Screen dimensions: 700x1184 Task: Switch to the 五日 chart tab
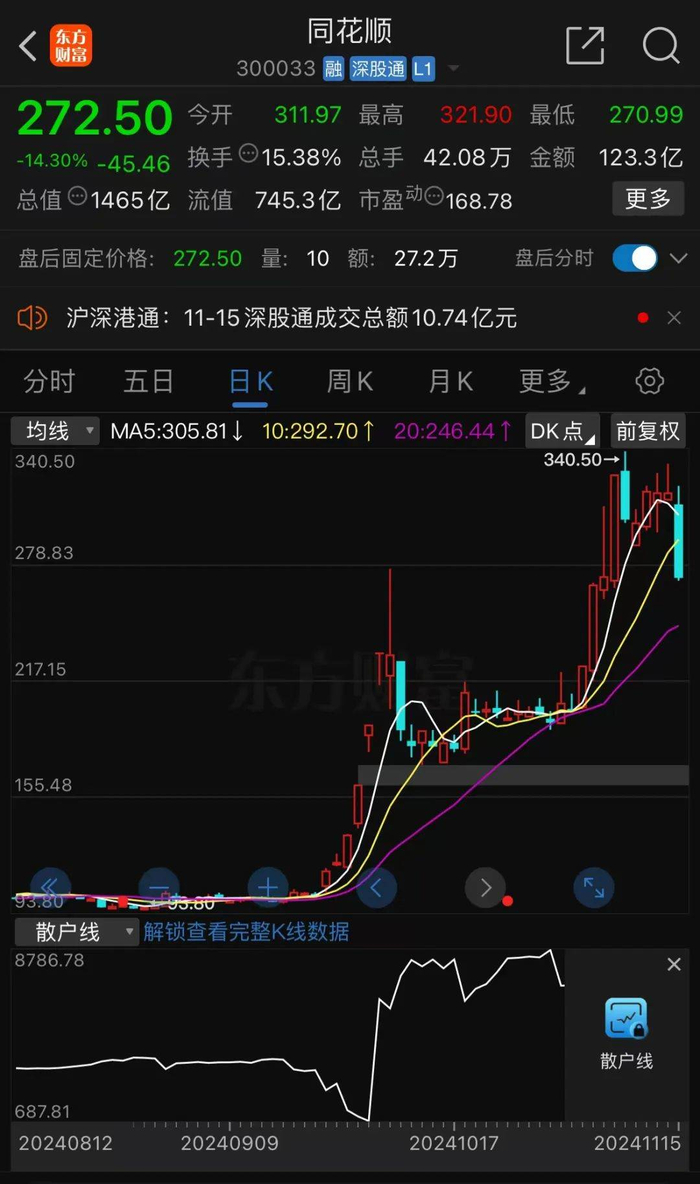coord(149,381)
